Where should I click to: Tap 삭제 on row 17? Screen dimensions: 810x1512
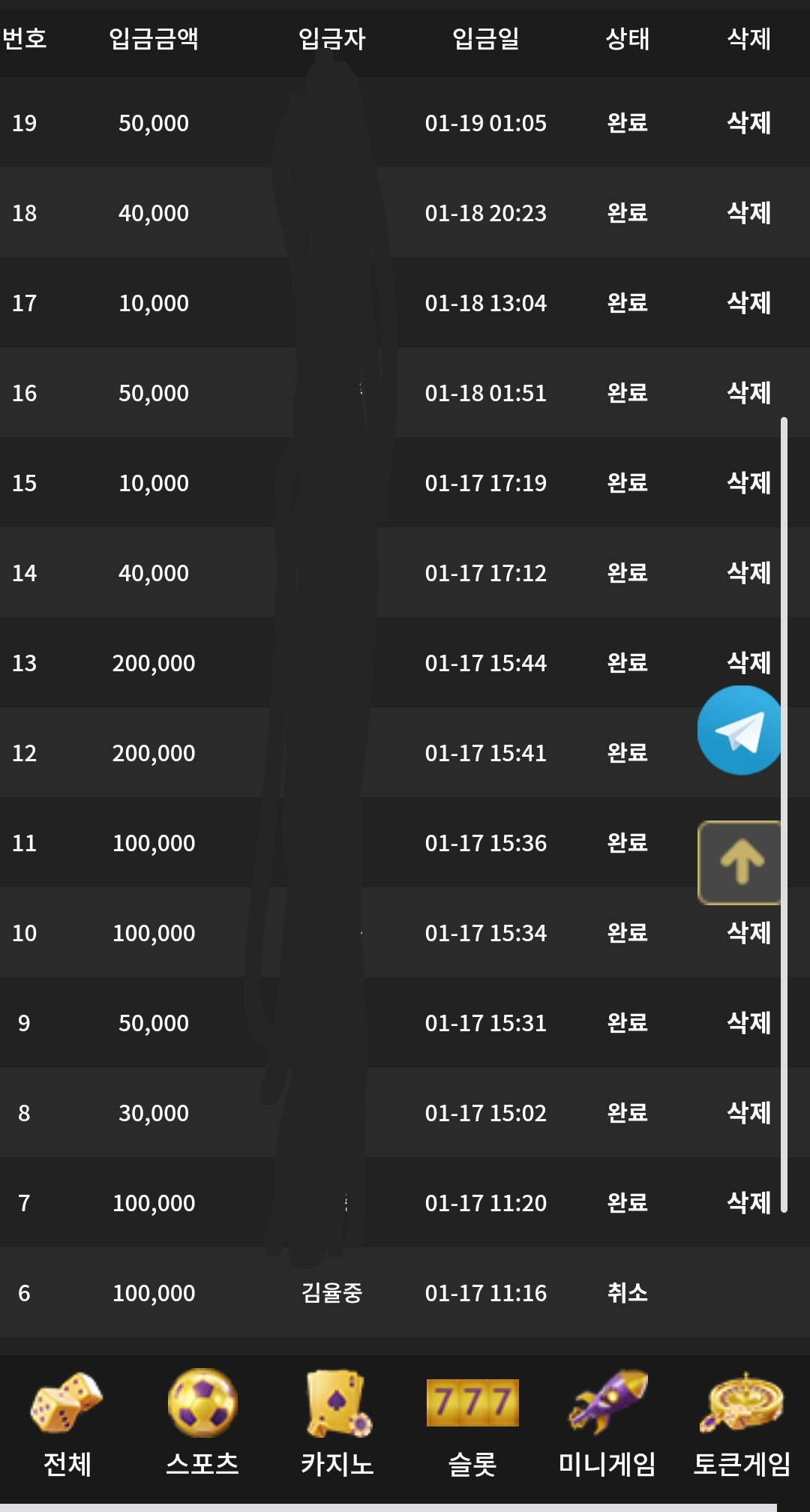click(x=748, y=302)
